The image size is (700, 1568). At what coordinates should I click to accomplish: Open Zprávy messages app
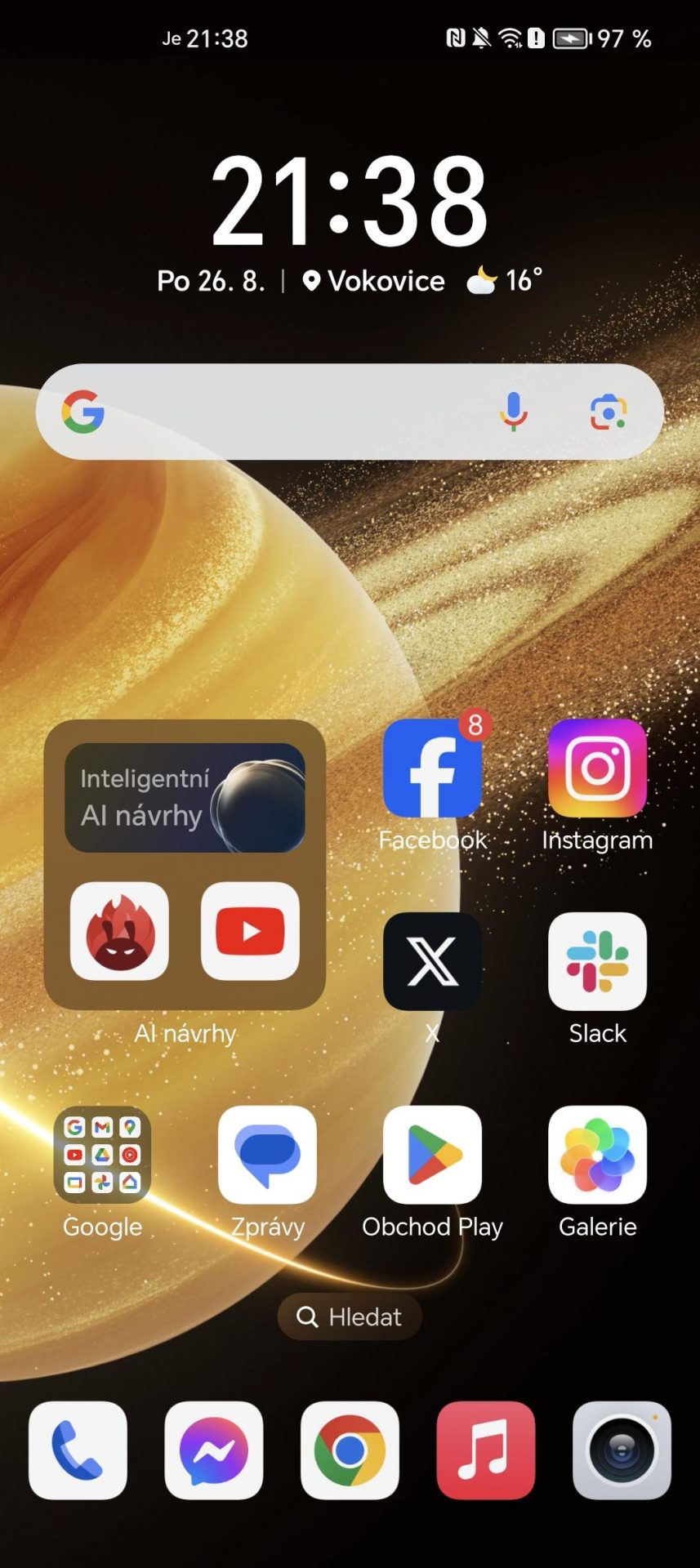coord(267,1155)
